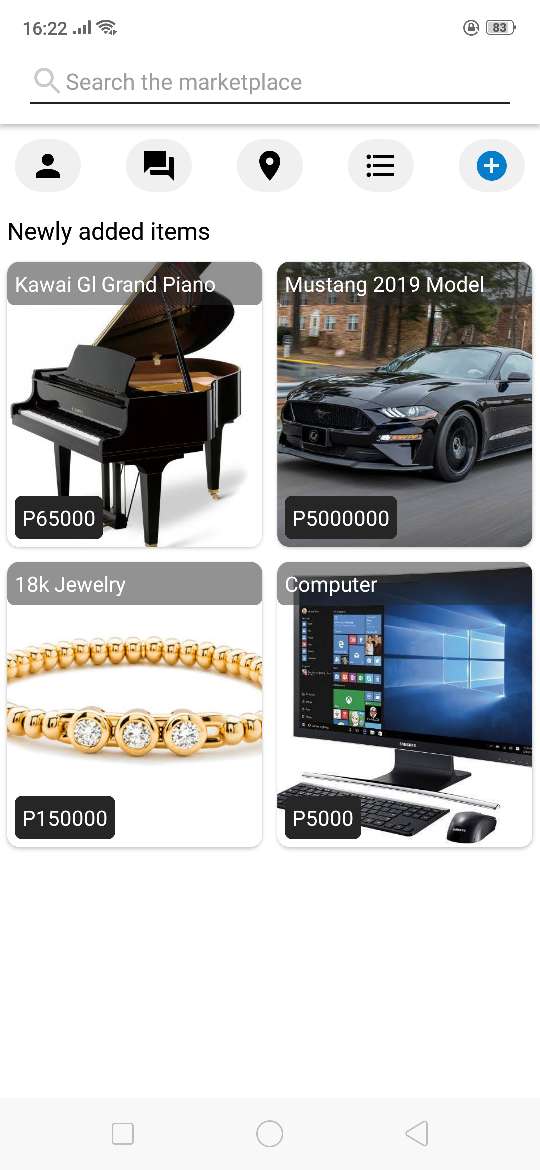Add a new item with plus button

point(492,165)
